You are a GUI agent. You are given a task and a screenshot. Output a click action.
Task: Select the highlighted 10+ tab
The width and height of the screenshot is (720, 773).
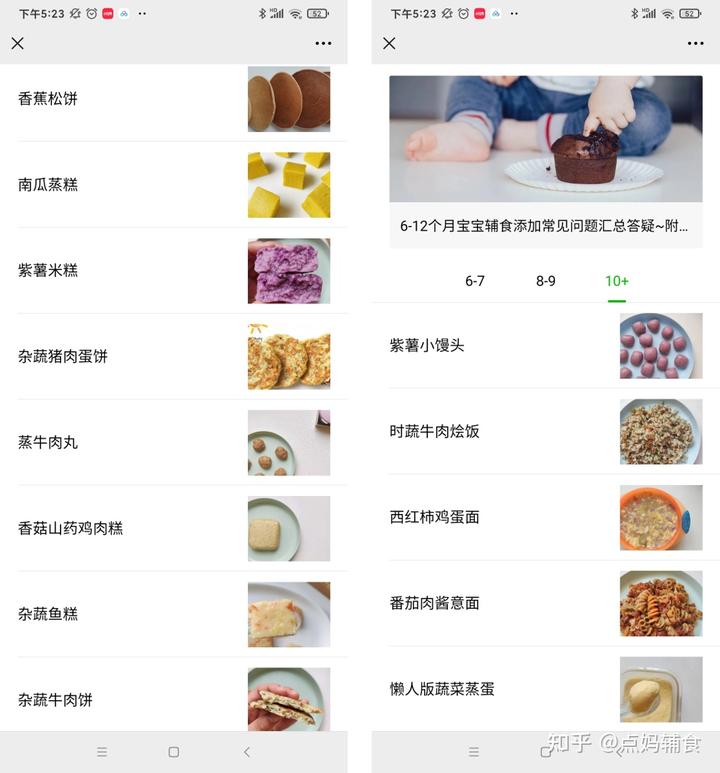click(616, 281)
